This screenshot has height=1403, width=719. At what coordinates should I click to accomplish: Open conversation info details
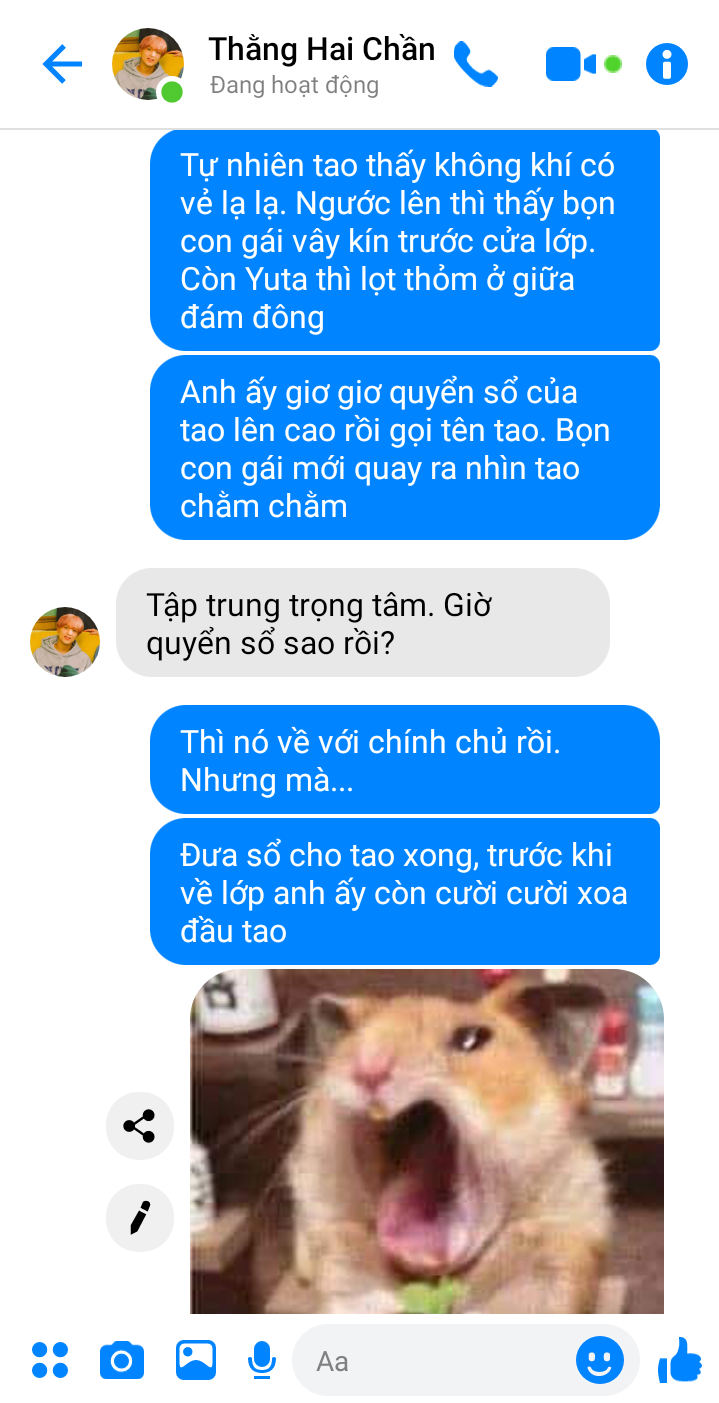click(667, 65)
